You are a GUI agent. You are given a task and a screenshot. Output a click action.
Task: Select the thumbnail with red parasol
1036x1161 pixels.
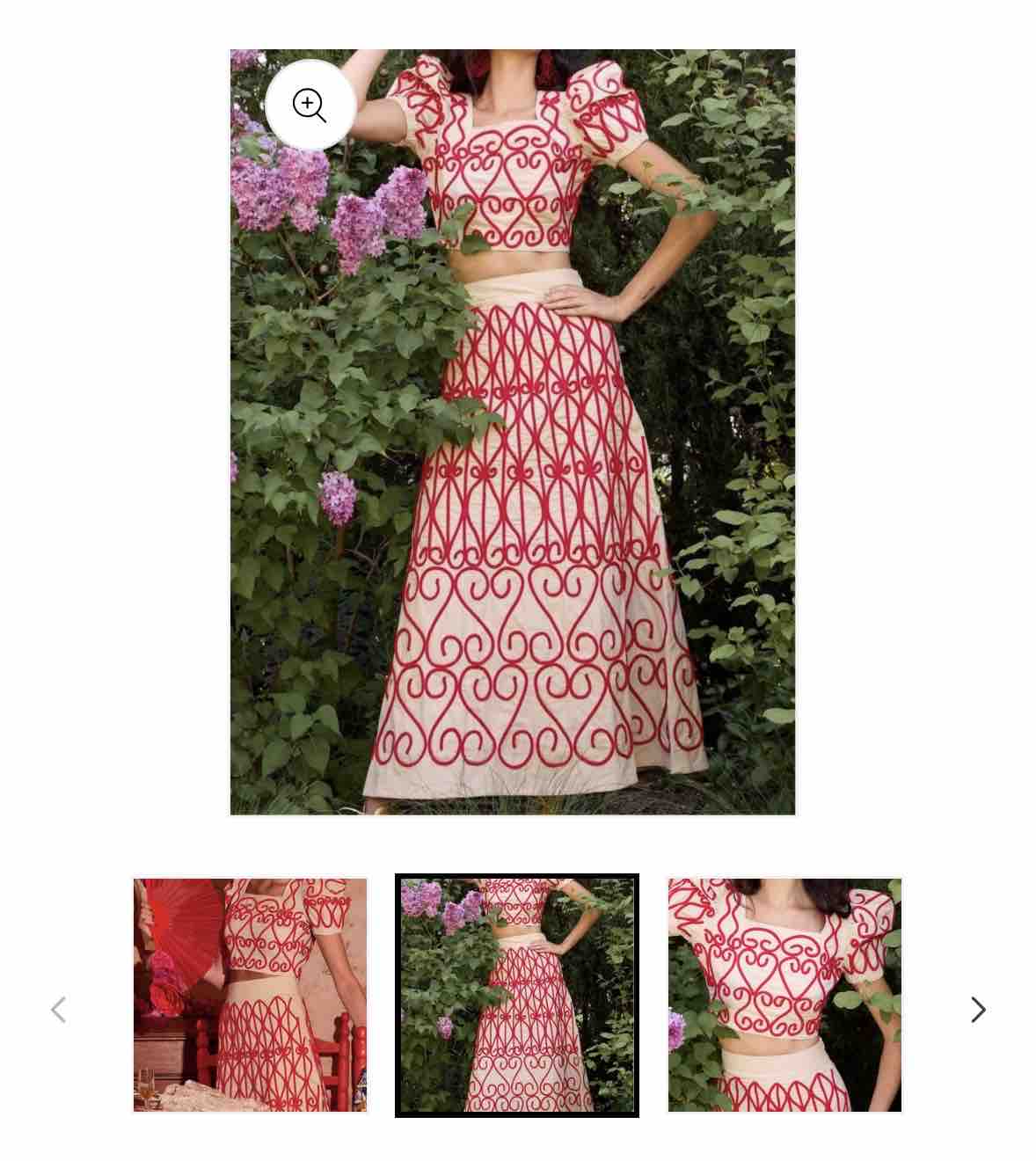250,995
